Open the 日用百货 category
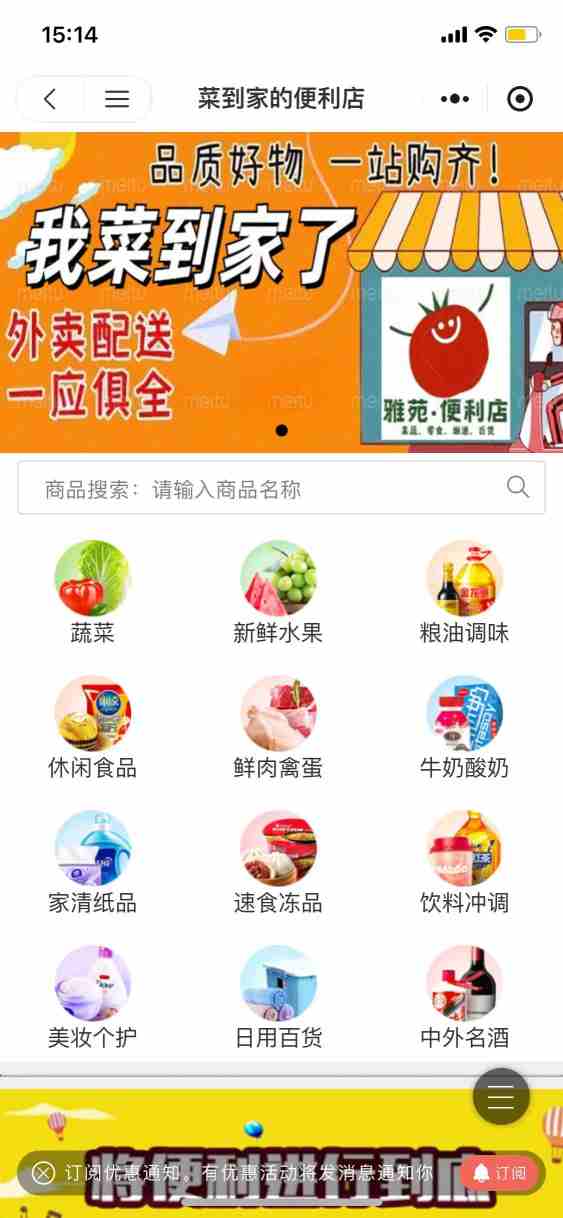The height and width of the screenshot is (1218, 563). tap(278, 998)
